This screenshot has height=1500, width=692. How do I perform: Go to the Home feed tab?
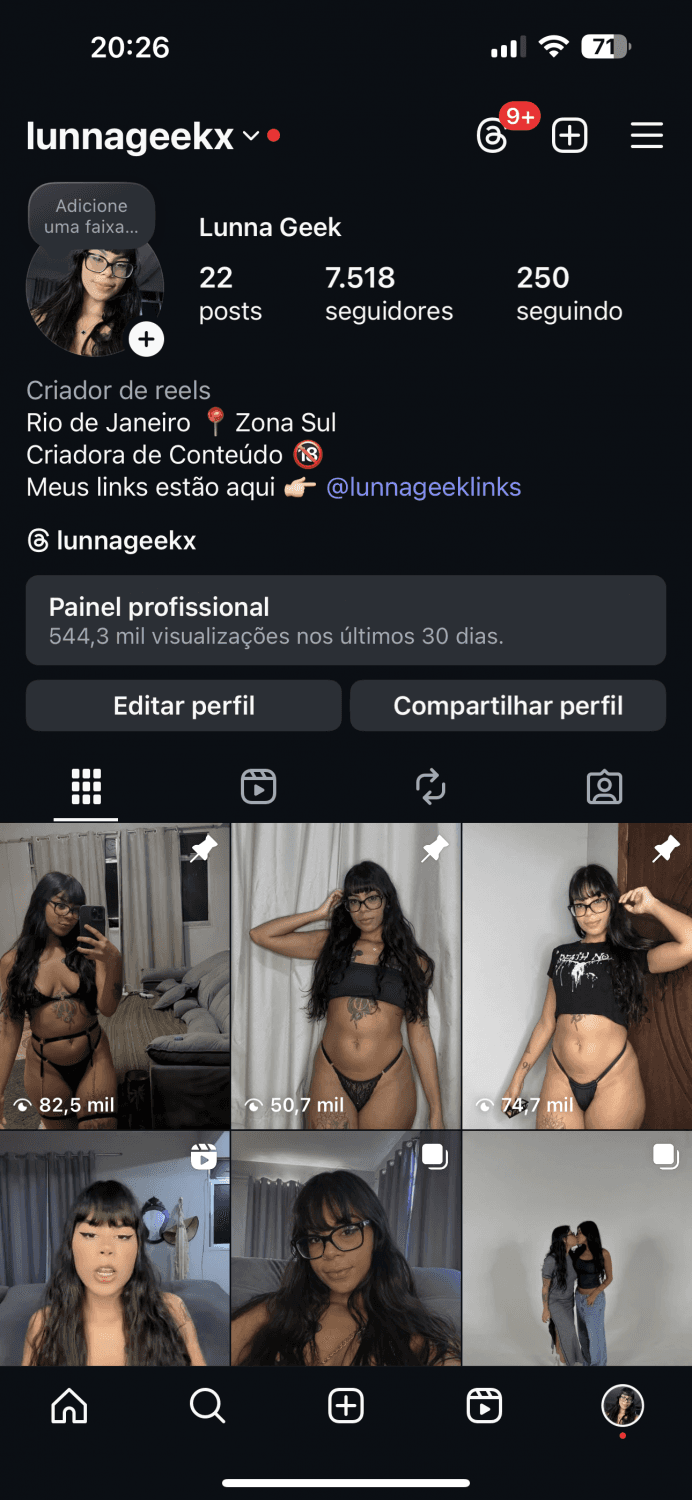tap(69, 1407)
